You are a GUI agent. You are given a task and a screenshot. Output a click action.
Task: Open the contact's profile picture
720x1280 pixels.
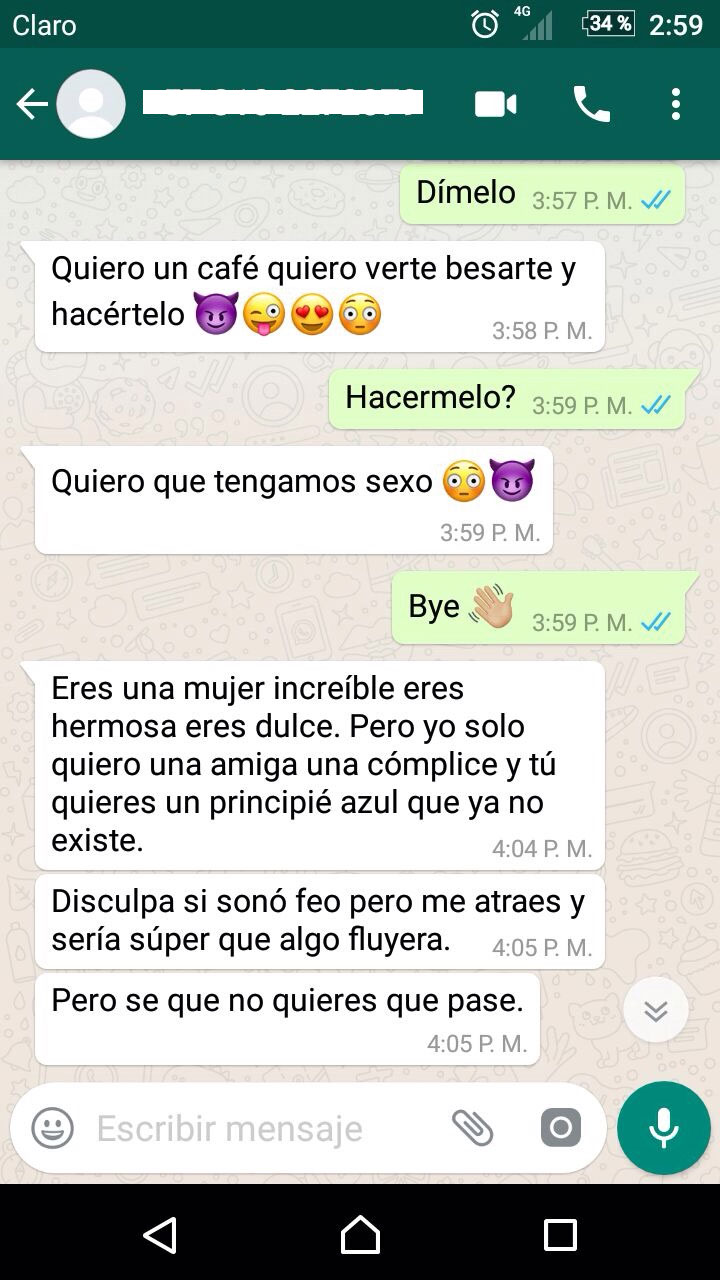point(91,104)
